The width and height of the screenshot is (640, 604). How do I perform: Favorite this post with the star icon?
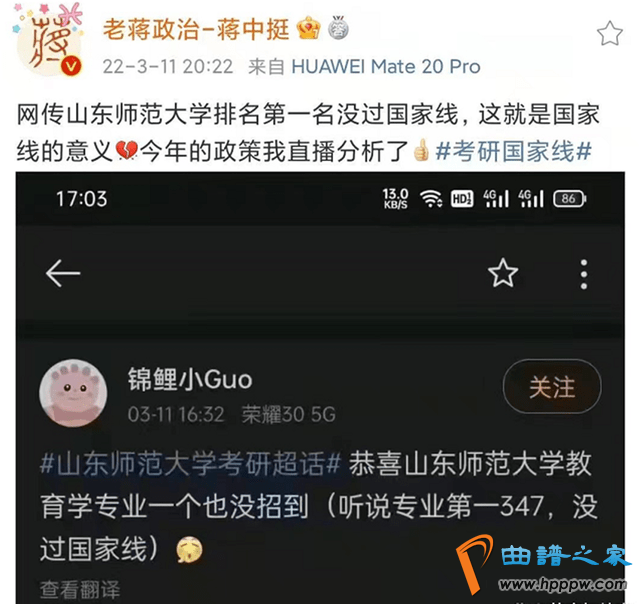pyautogui.click(x=609, y=35)
